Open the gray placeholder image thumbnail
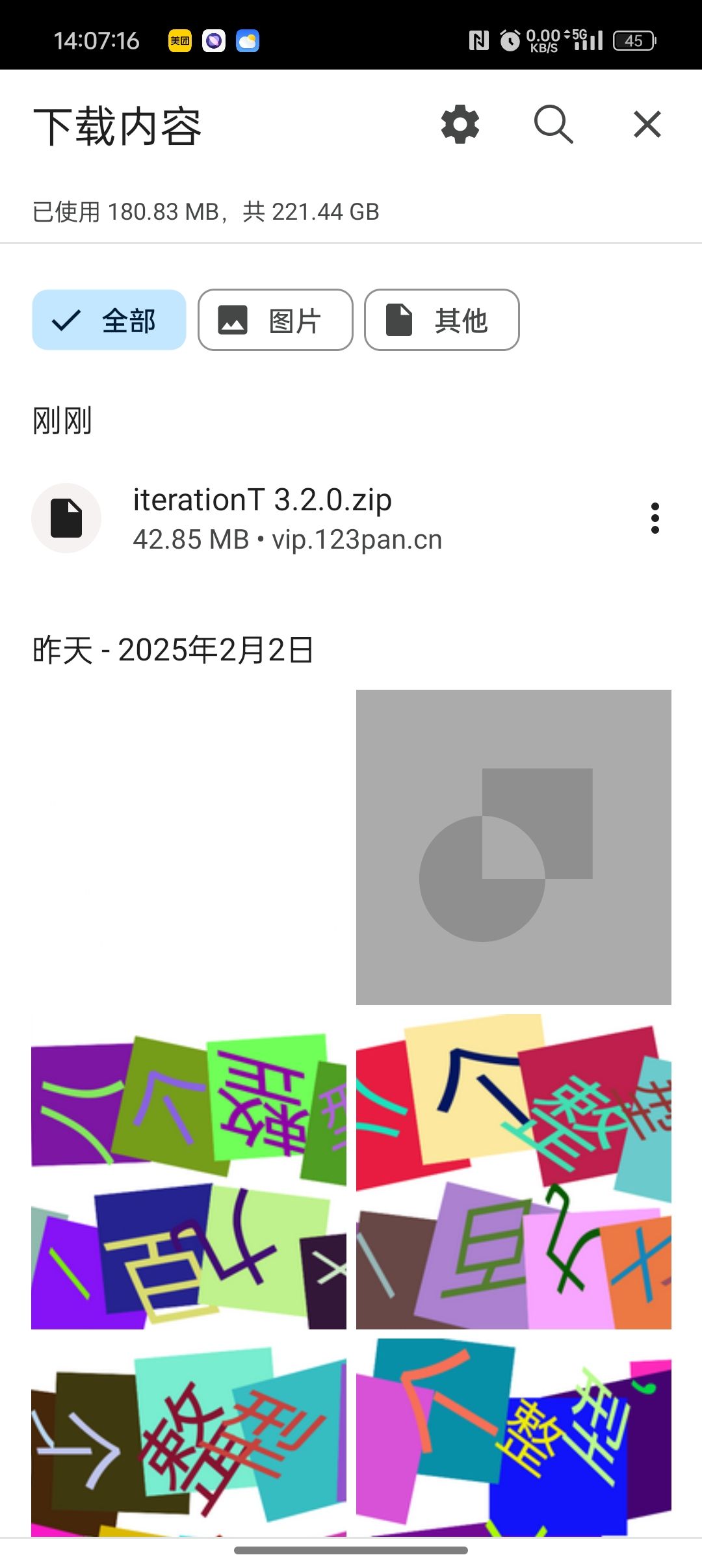 point(513,847)
